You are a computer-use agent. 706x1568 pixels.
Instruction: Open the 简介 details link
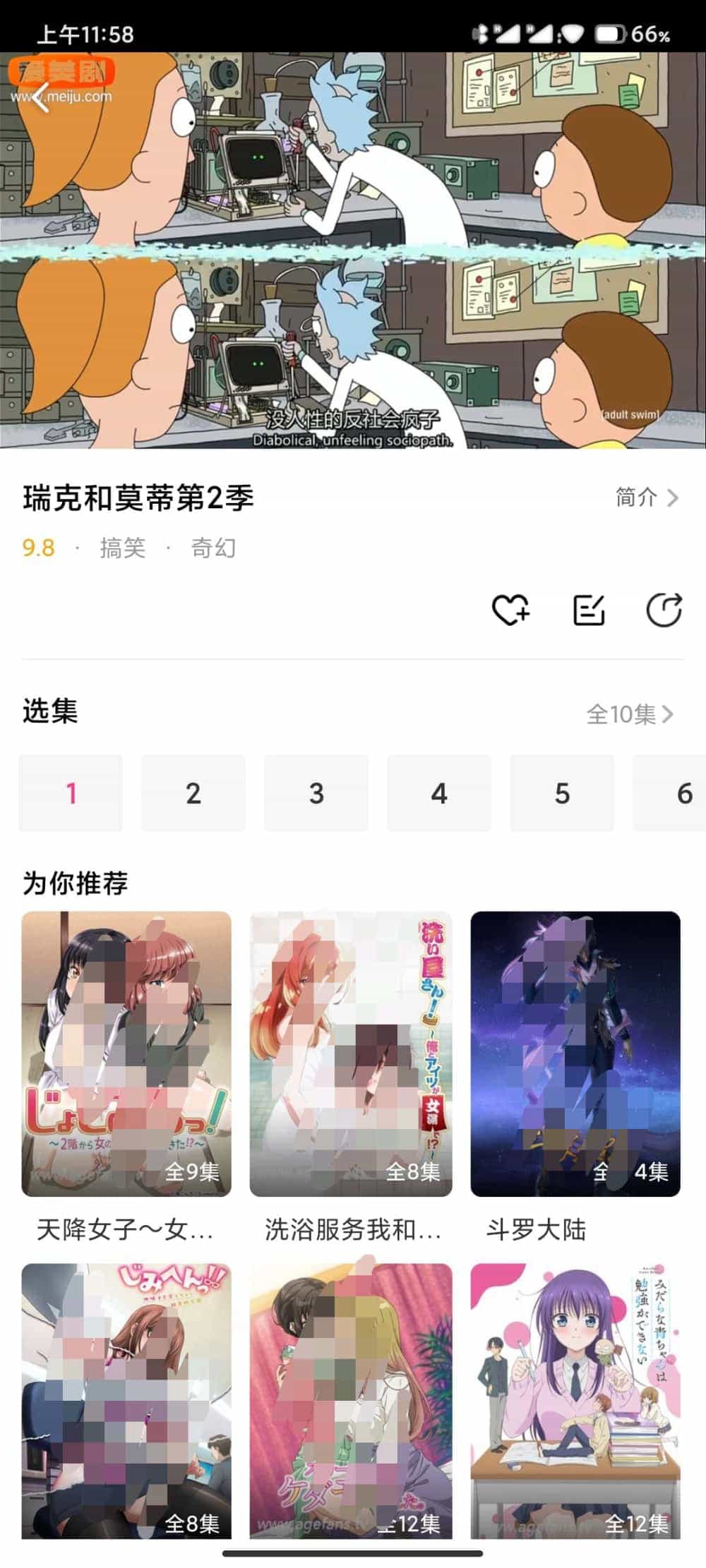pyautogui.click(x=646, y=497)
